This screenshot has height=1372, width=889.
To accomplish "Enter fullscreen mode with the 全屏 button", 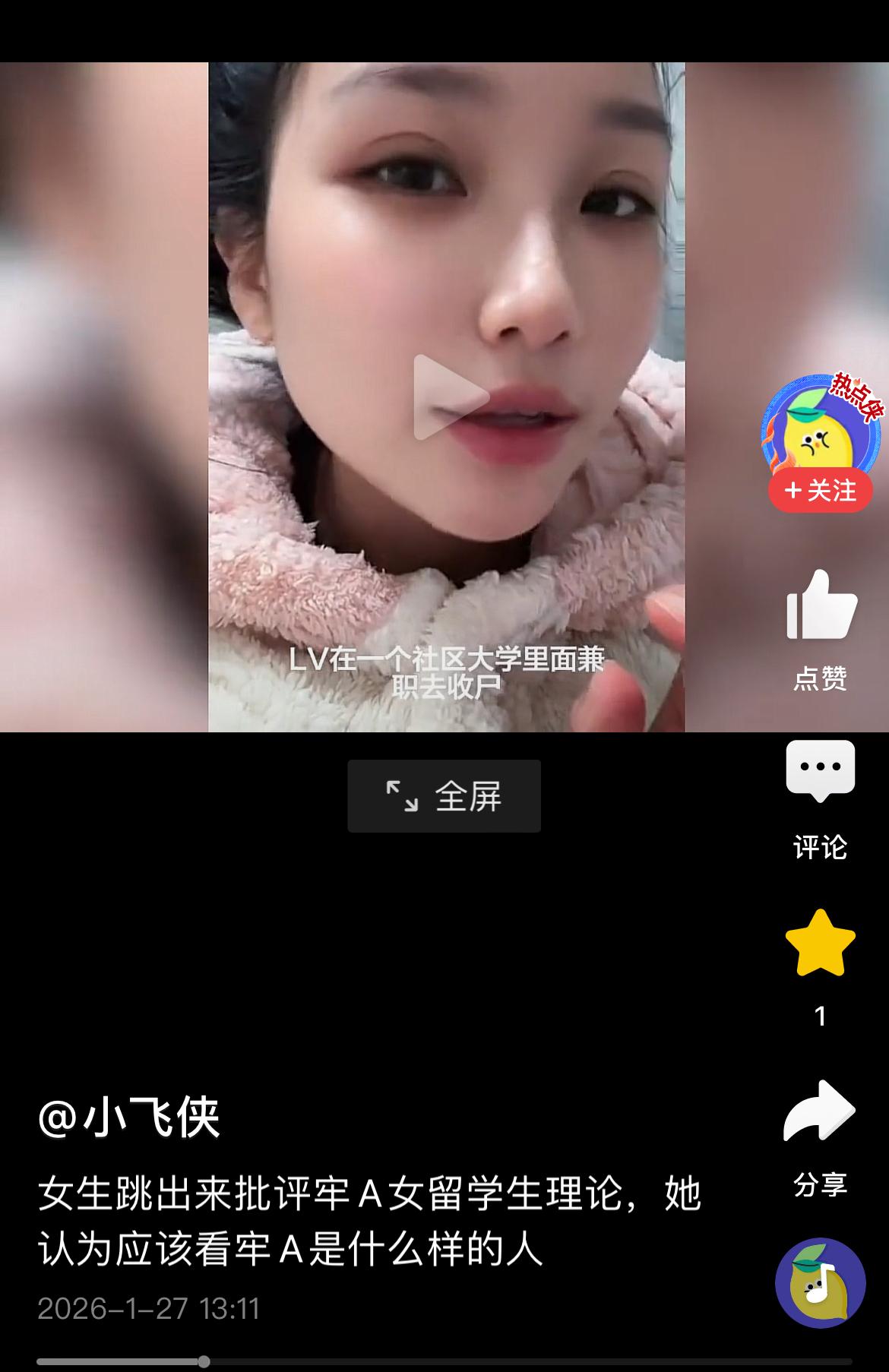I will click(x=444, y=796).
